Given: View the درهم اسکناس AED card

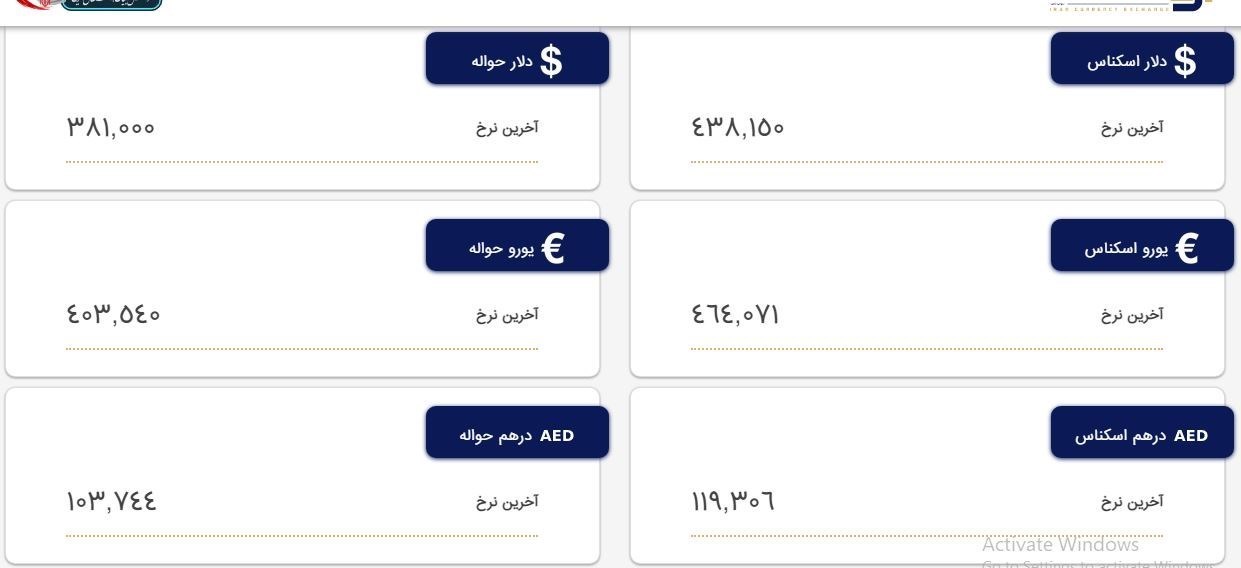Looking at the screenshot, I should pyautogui.click(x=1141, y=434).
